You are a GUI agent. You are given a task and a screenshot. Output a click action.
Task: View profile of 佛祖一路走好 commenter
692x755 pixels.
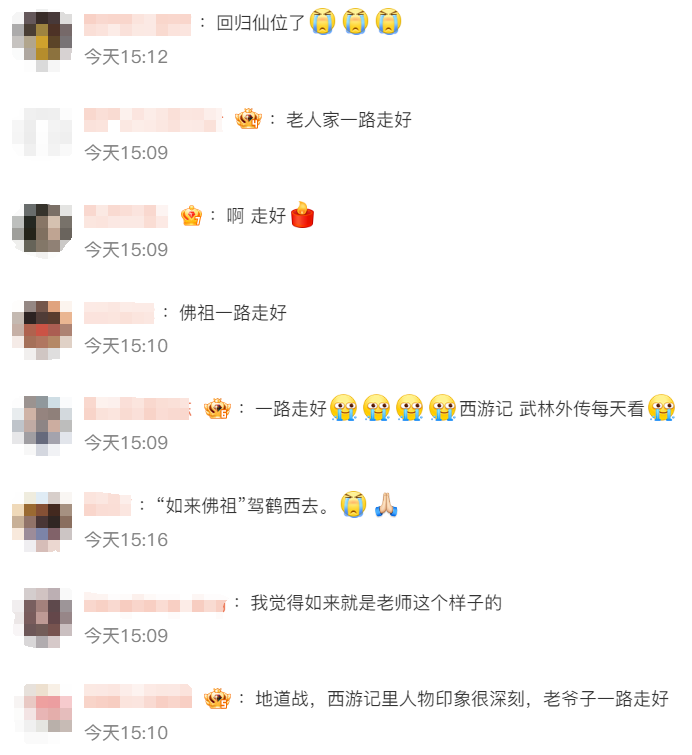tap(118, 312)
